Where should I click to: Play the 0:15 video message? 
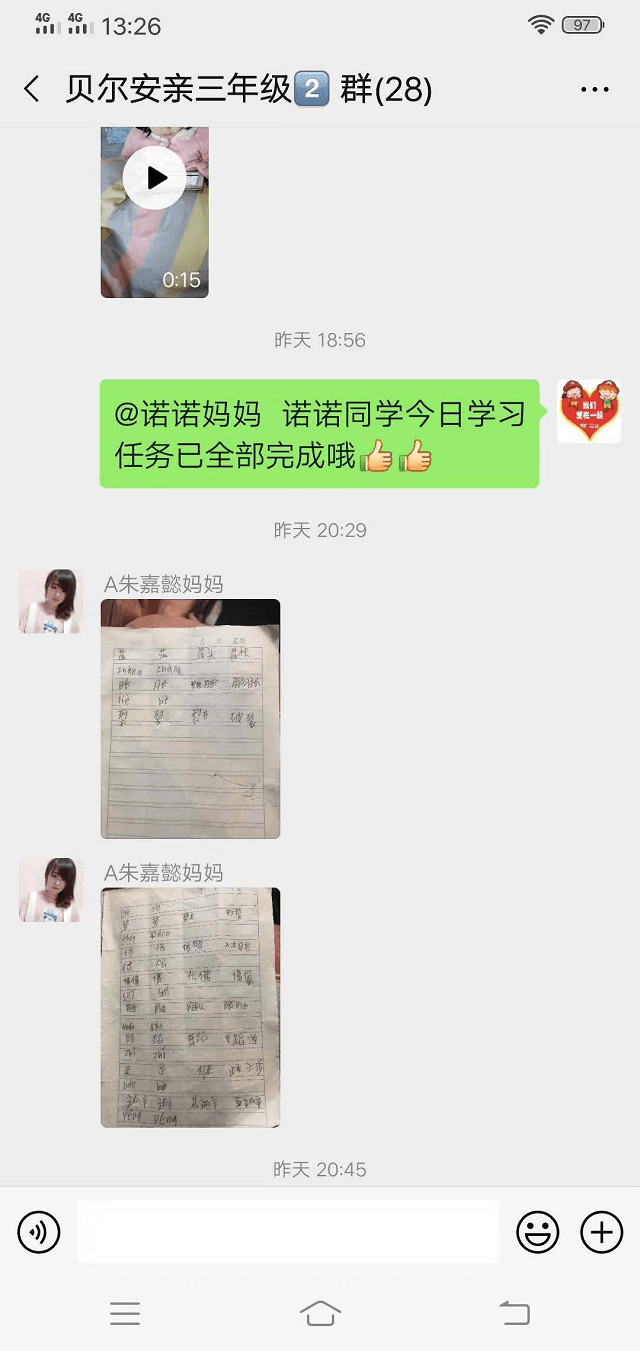coord(154,179)
